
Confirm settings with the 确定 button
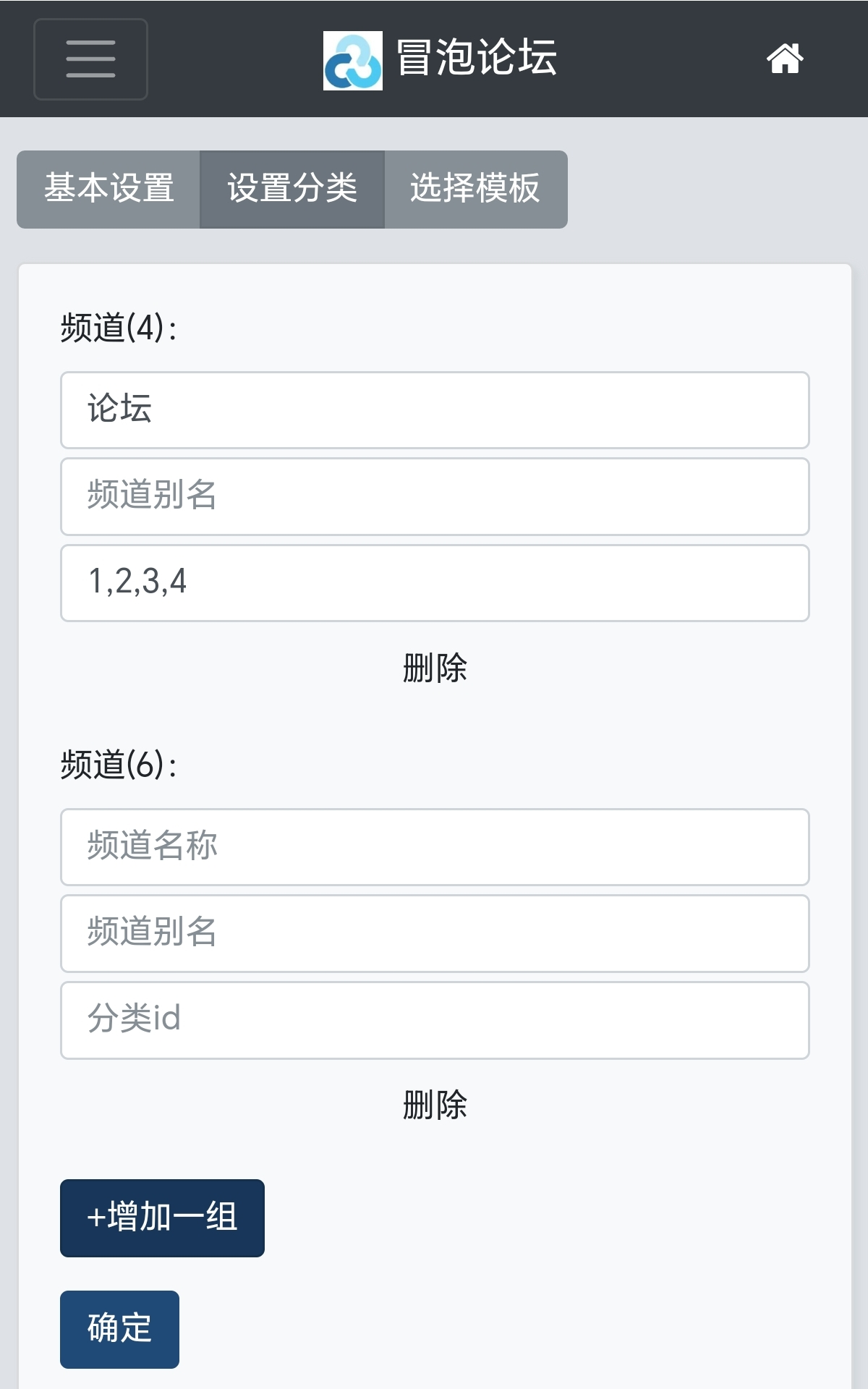point(119,1330)
